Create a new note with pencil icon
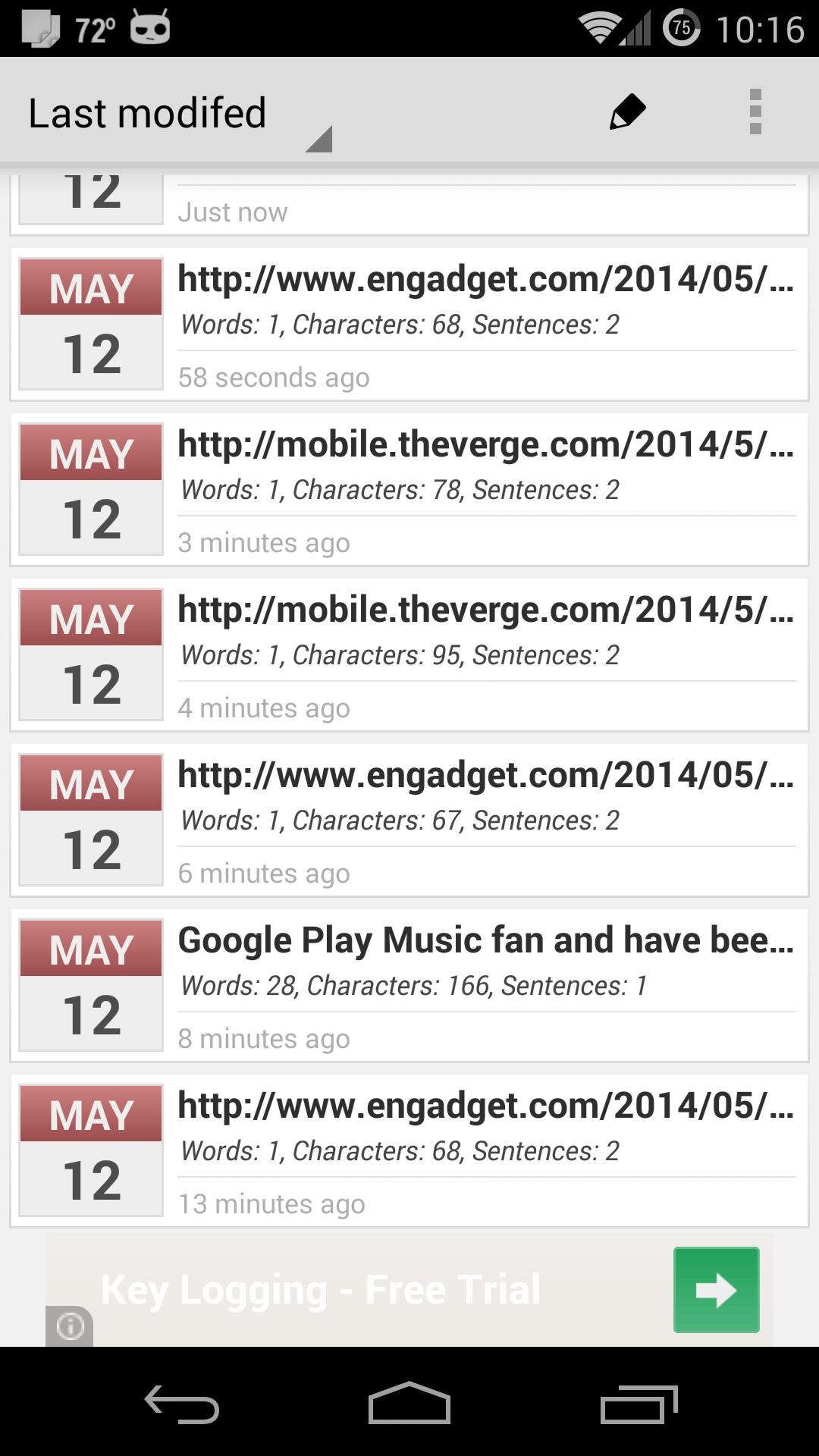The image size is (819, 1456). coord(627,112)
